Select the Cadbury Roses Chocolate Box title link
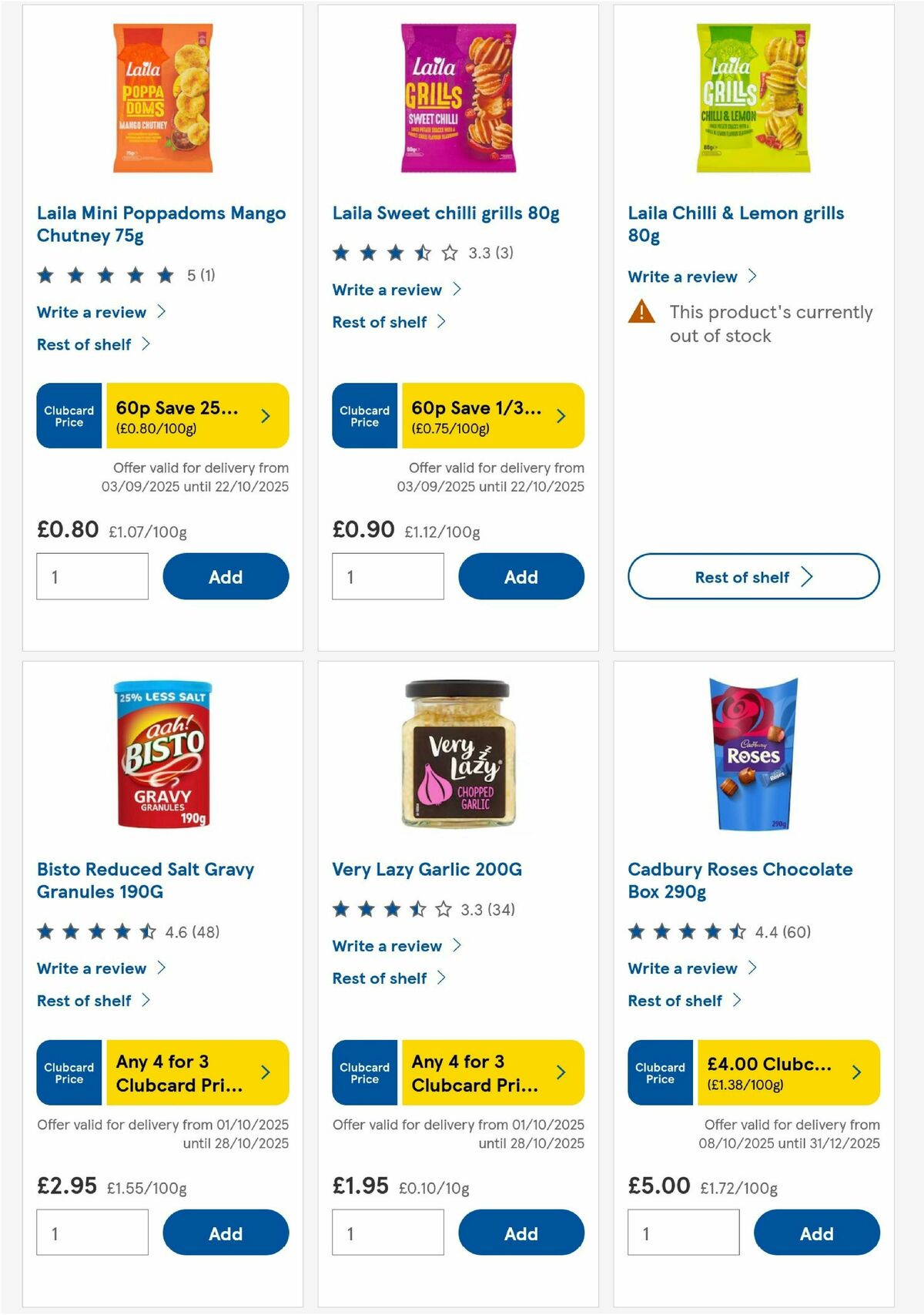Screen dimensions: 924x1315 coord(739,880)
